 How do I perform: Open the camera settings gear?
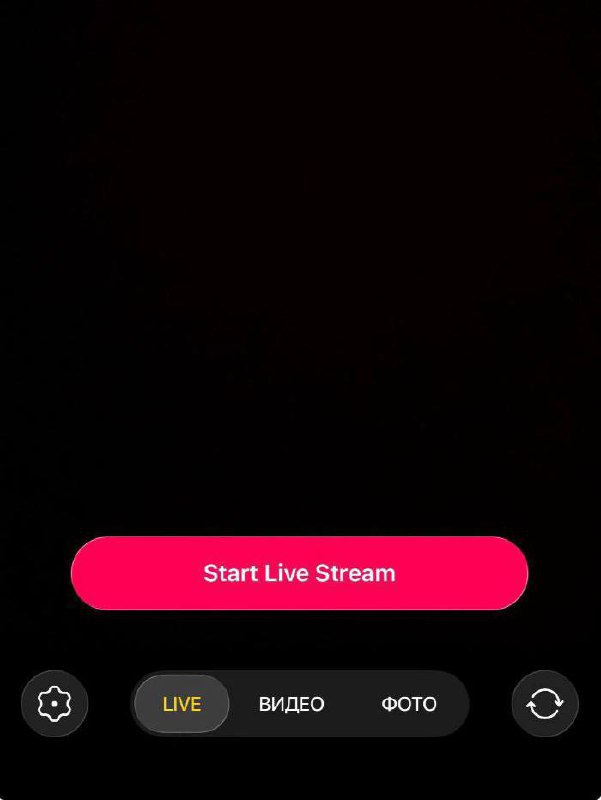coord(54,704)
